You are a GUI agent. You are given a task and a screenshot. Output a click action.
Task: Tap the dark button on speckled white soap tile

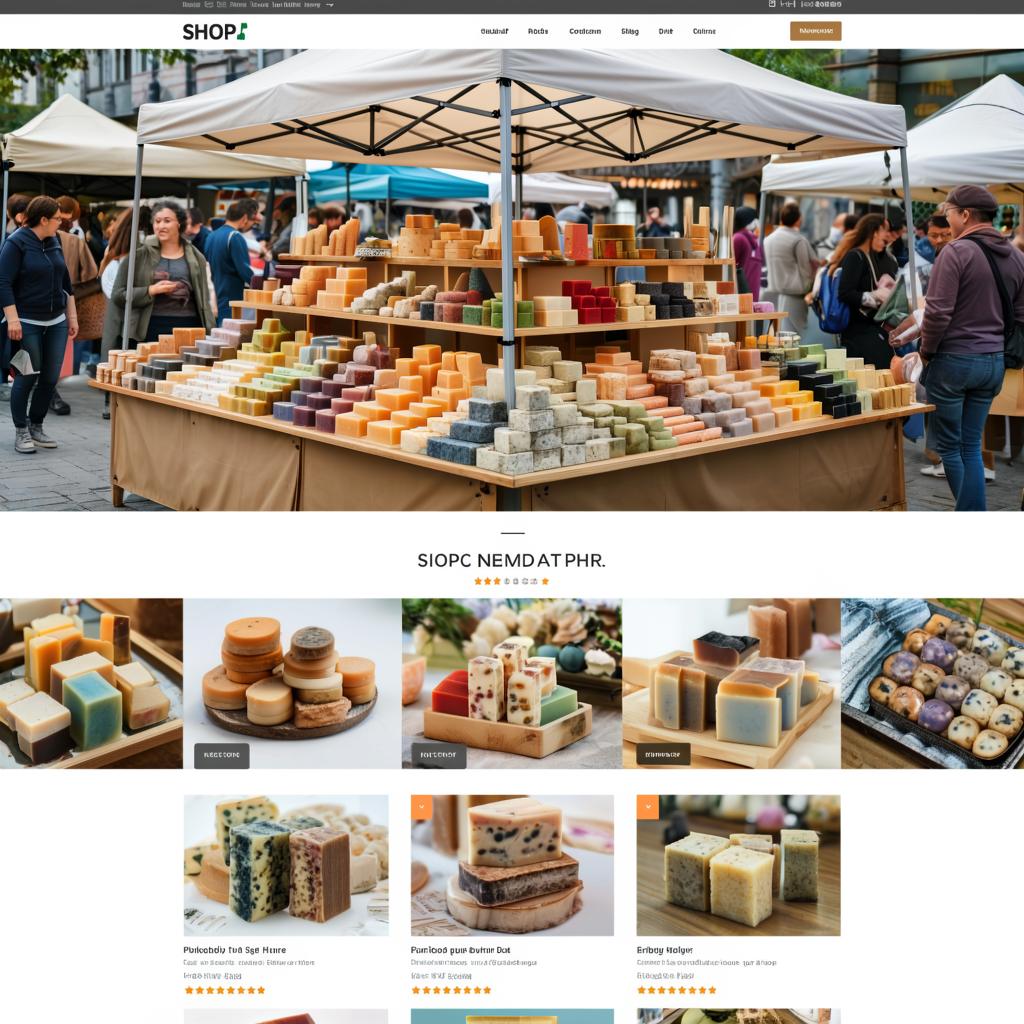438,755
